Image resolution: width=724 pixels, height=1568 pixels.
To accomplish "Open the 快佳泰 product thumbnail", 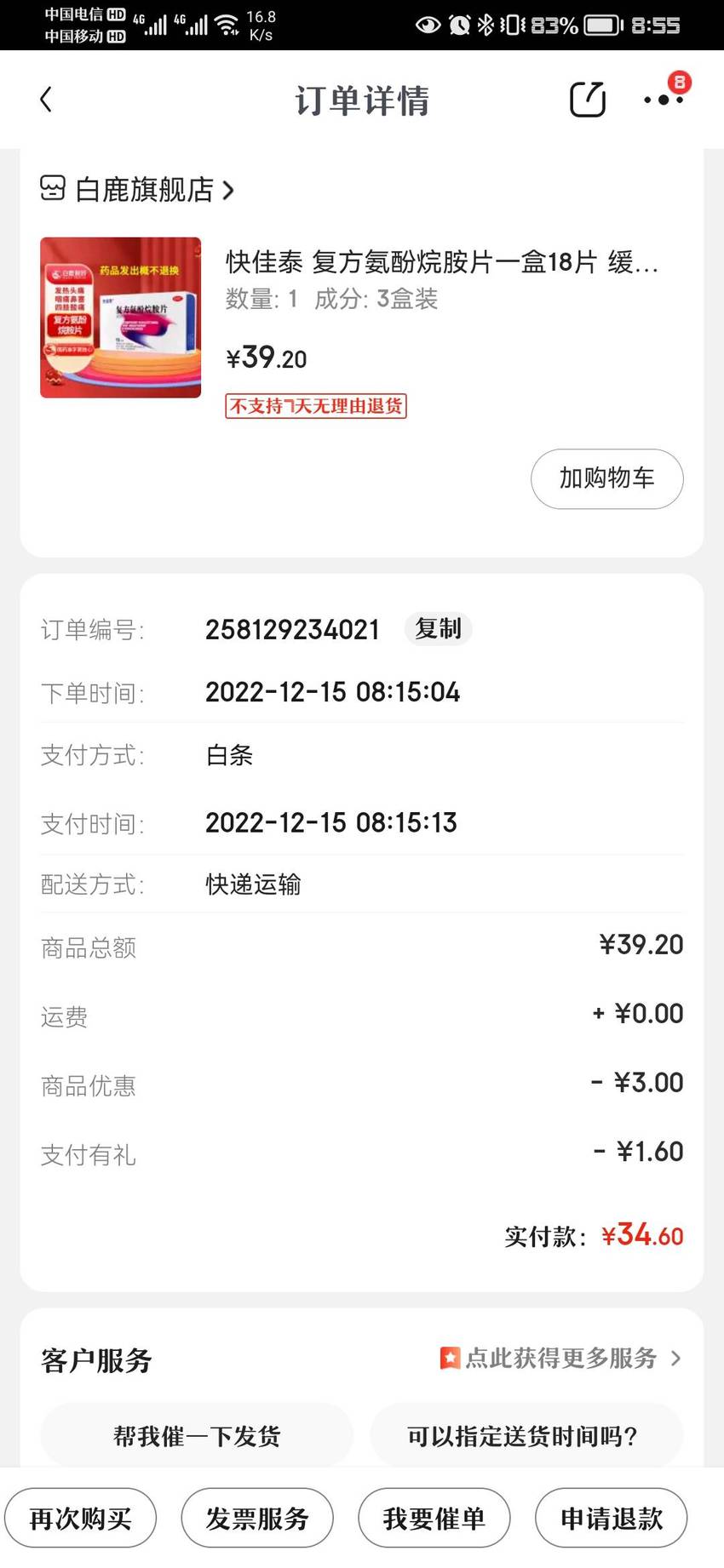I will tap(120, 318).
